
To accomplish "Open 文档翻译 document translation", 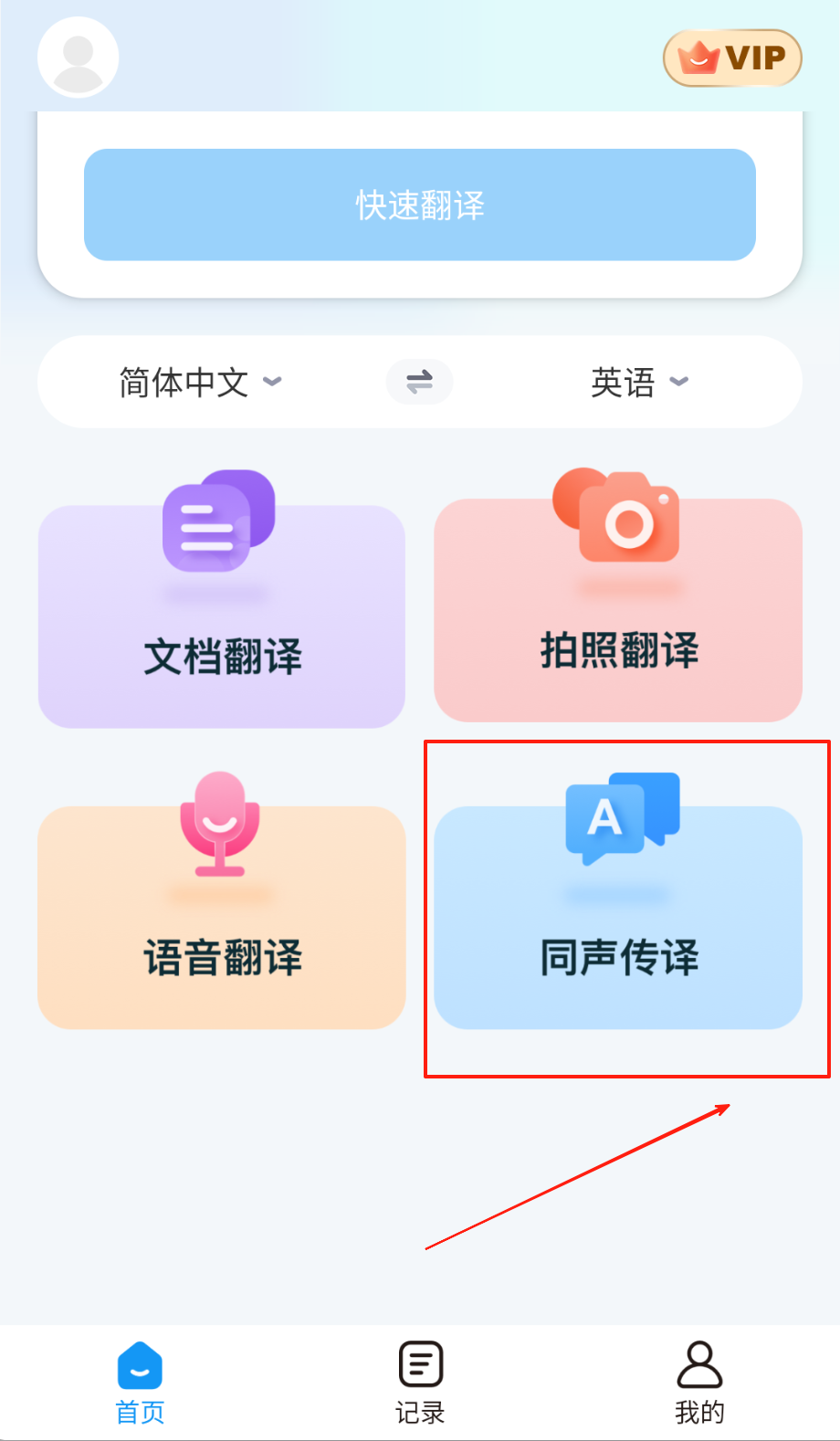I will pyautogui.click(x=222, y=616).
